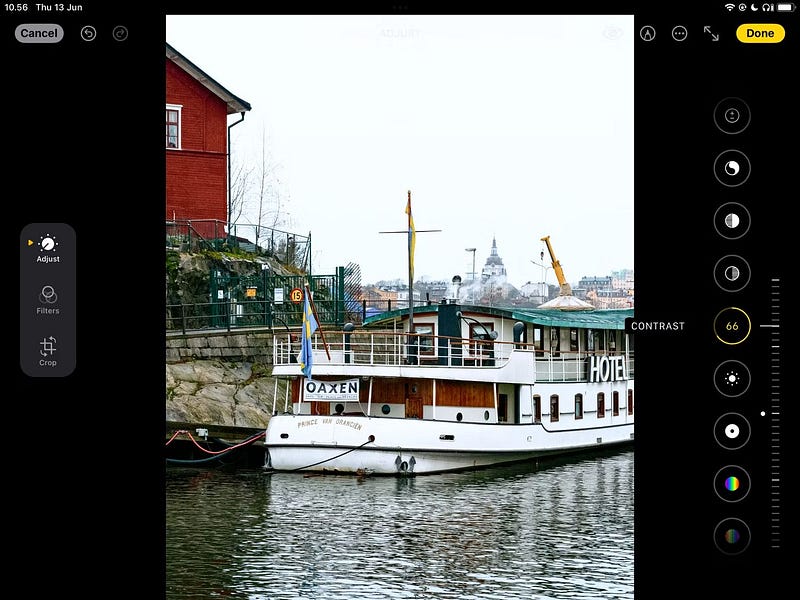Switch to the Filters tool

(48, 299)
